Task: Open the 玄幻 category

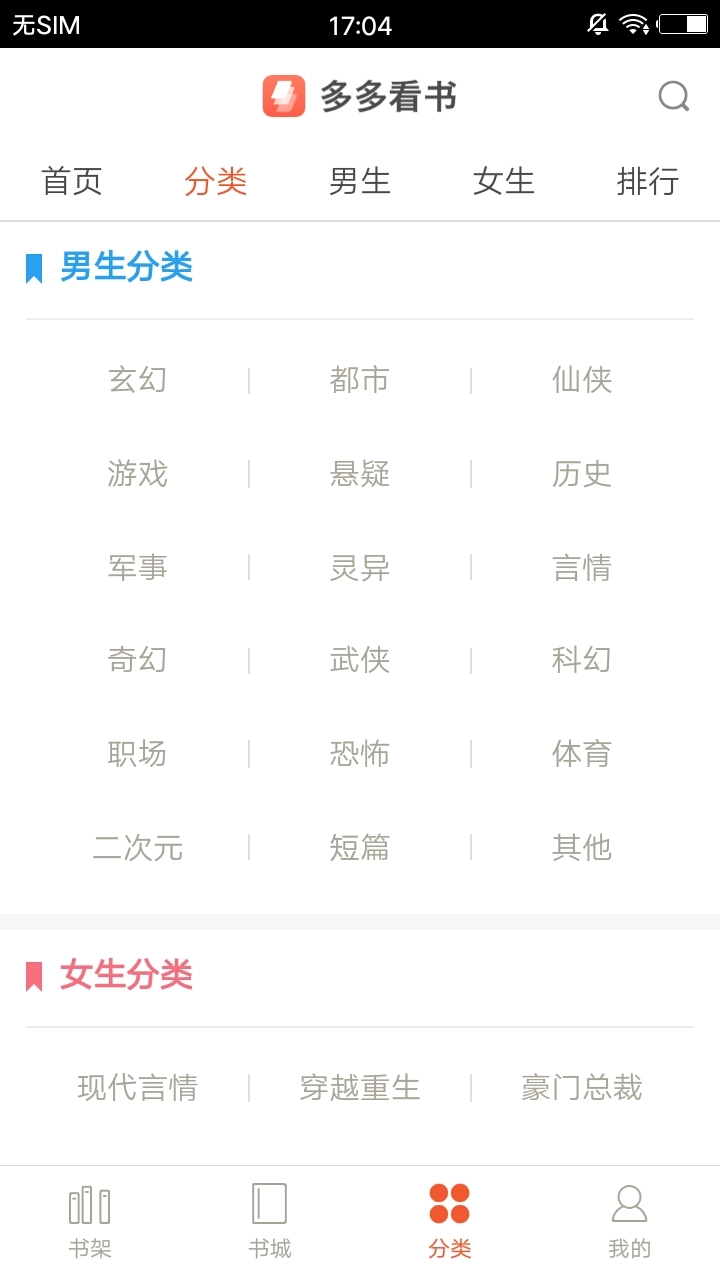Action: 137,379
